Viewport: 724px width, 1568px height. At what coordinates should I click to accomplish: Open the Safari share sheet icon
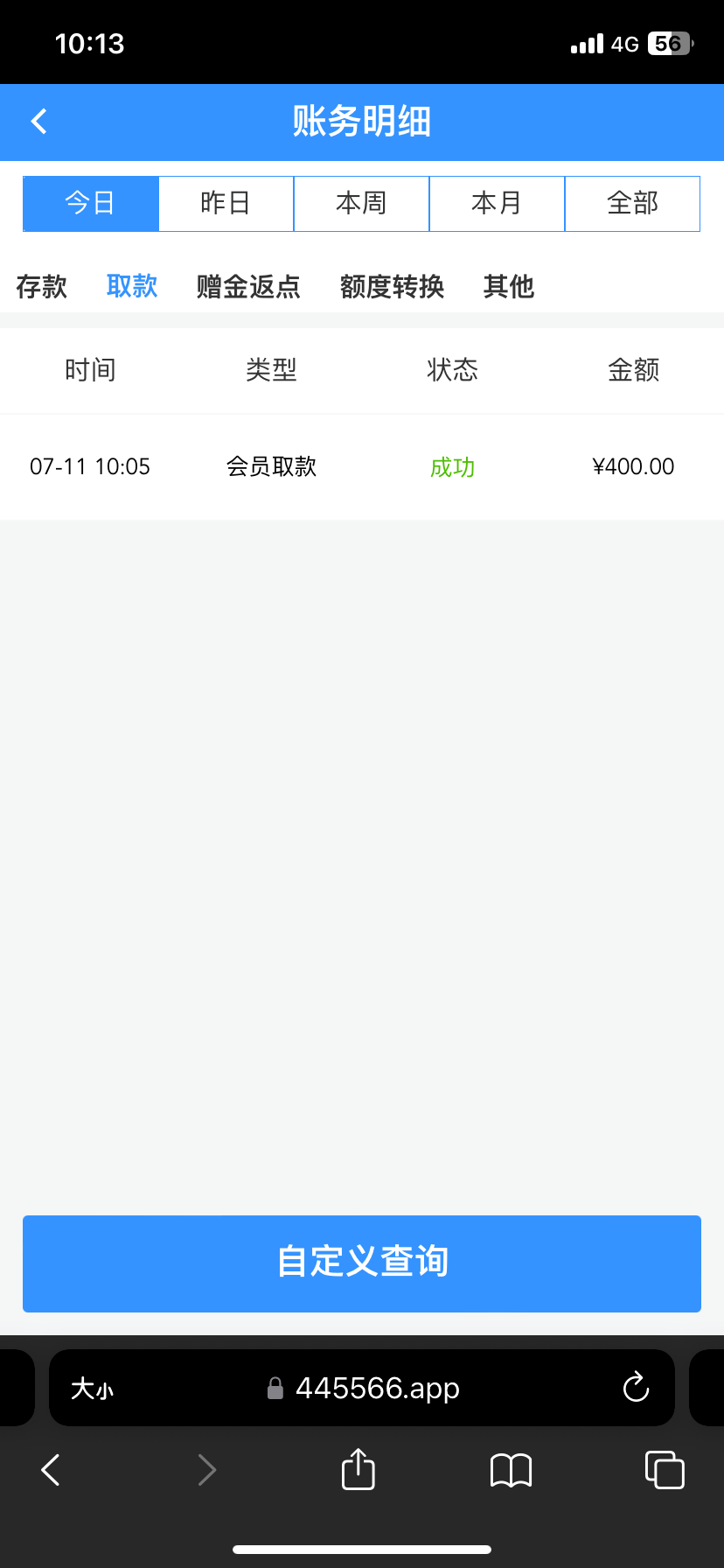tap(357, 1470)
